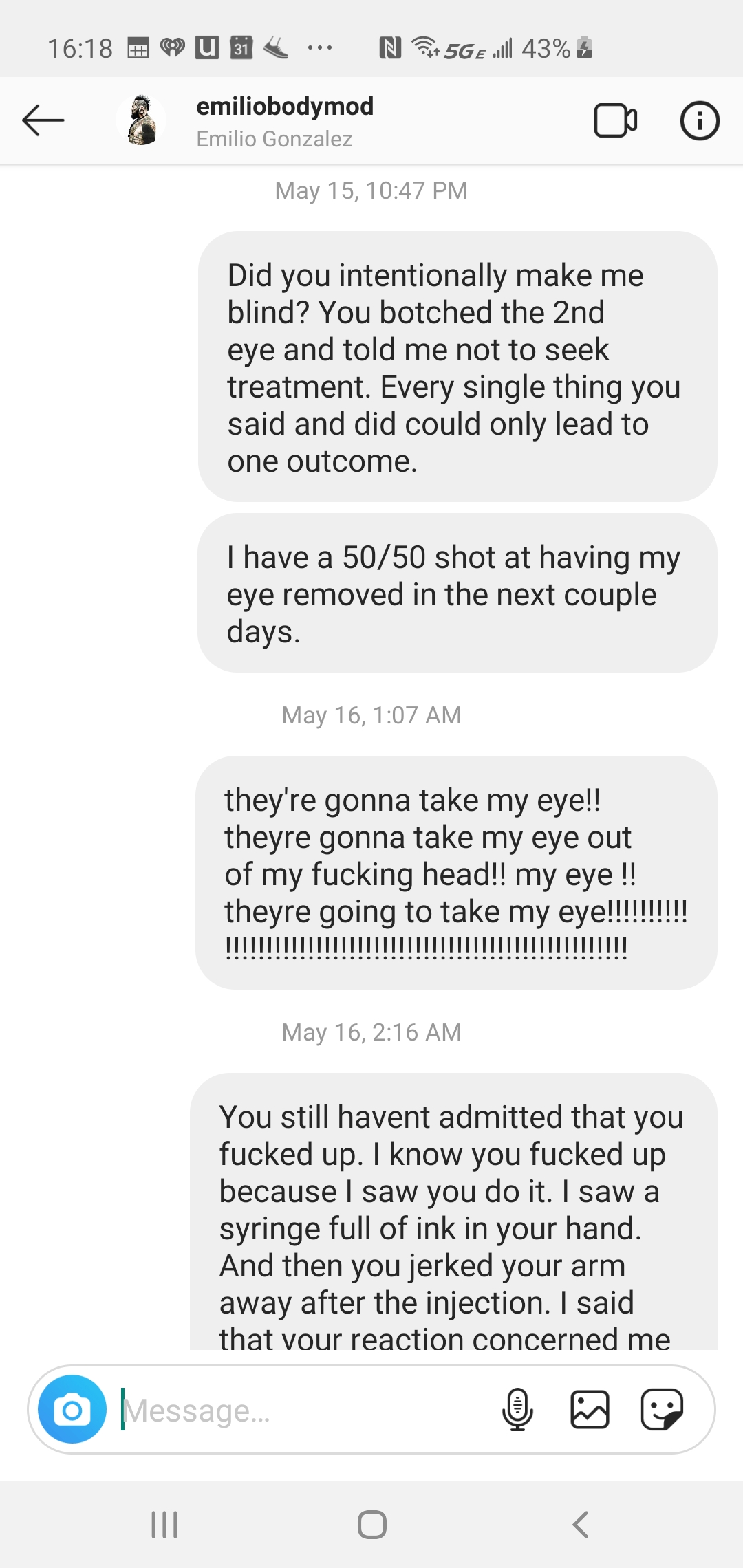Start a video call with emiliobodymod
743x1568 pixels.
[x=615, y=121]
